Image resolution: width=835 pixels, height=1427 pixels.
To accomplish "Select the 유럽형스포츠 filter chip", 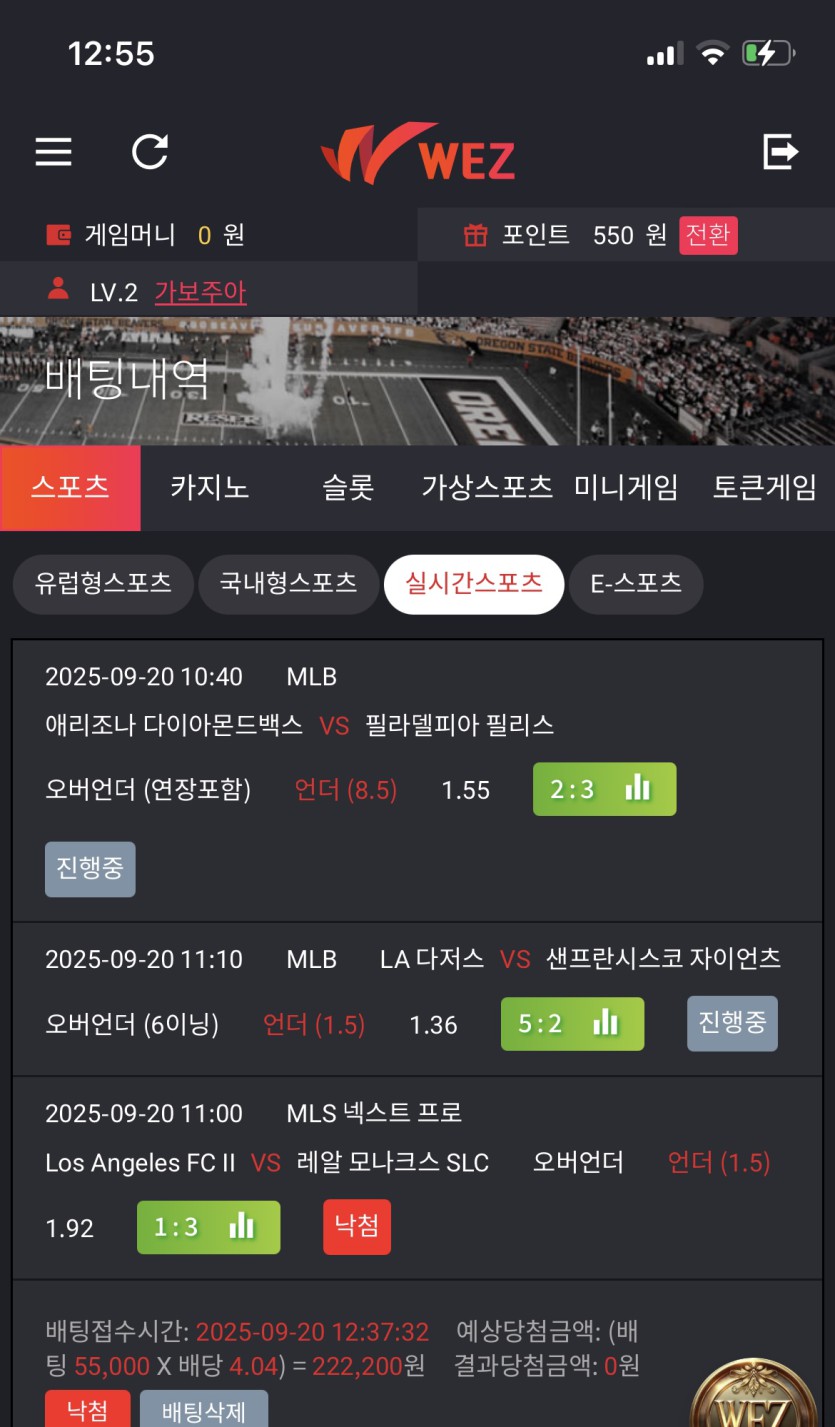I will coord(103,584).
